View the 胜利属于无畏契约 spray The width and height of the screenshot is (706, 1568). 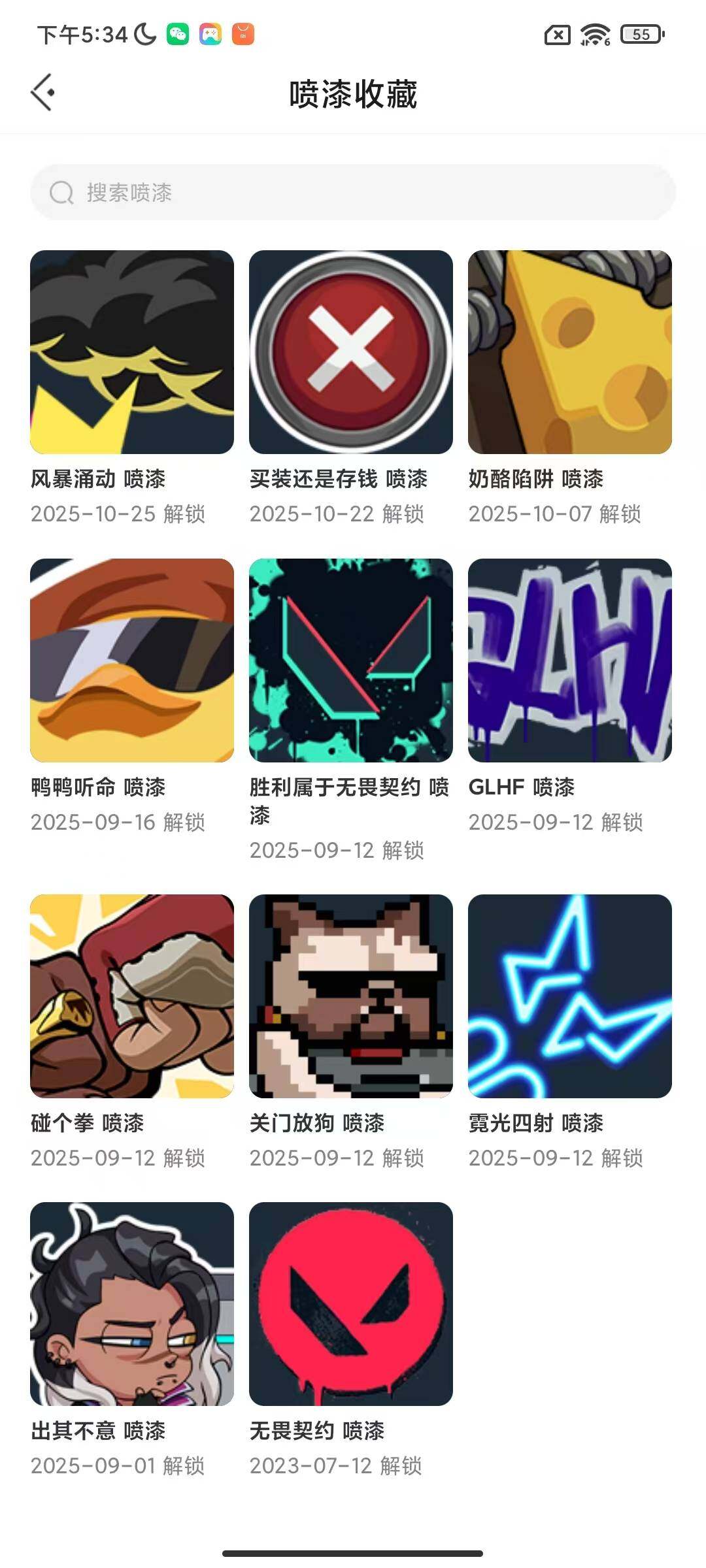tap(351, 660)
